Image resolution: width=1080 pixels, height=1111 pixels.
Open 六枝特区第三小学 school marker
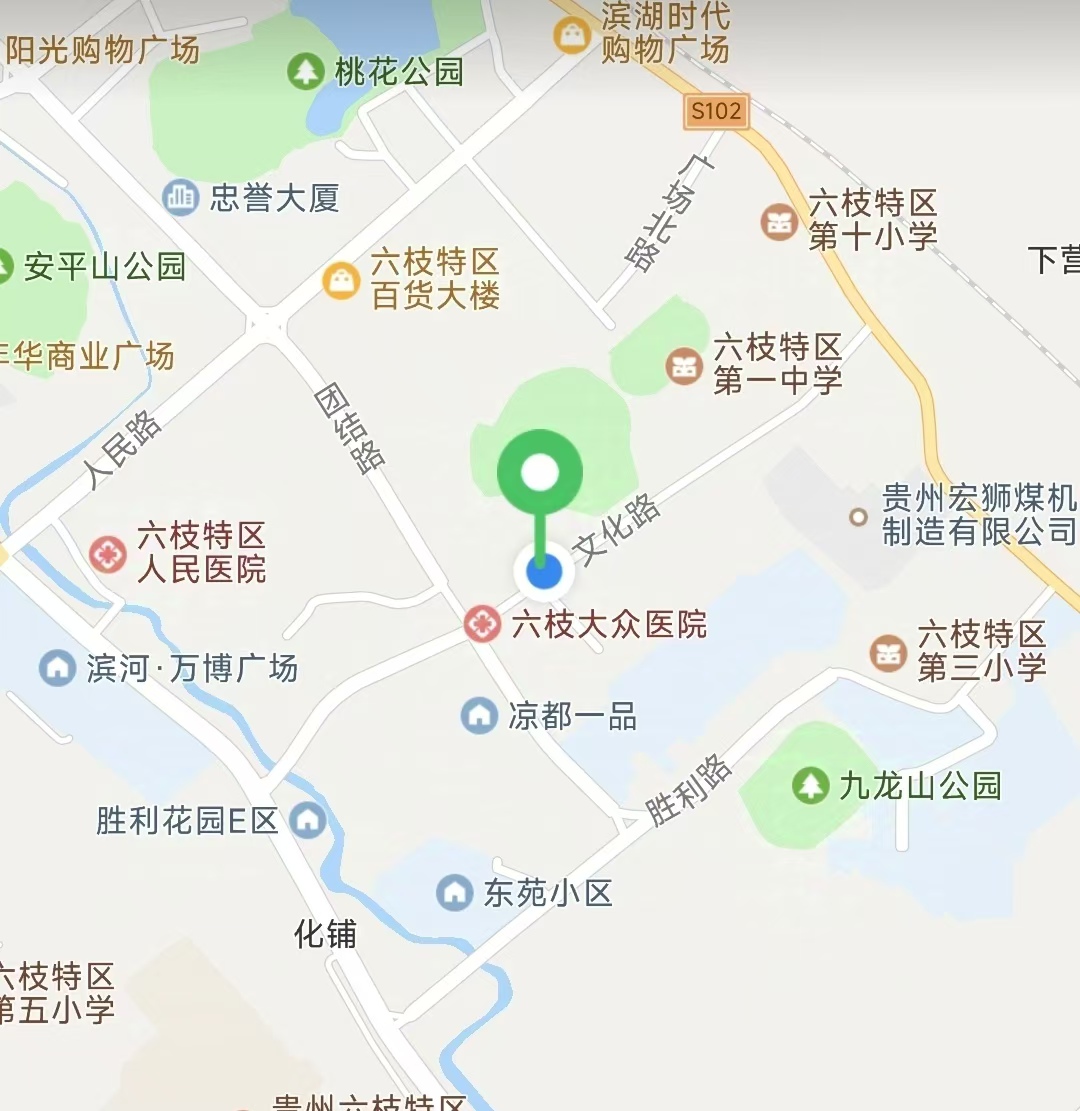(x=888, y=652)
